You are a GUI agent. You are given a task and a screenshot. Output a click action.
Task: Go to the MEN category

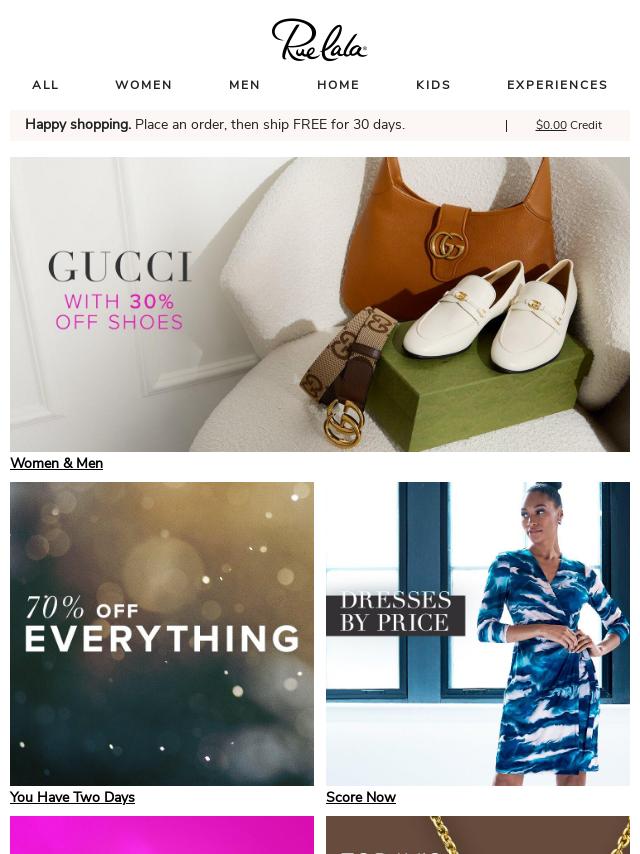click(x=244, y=85)
